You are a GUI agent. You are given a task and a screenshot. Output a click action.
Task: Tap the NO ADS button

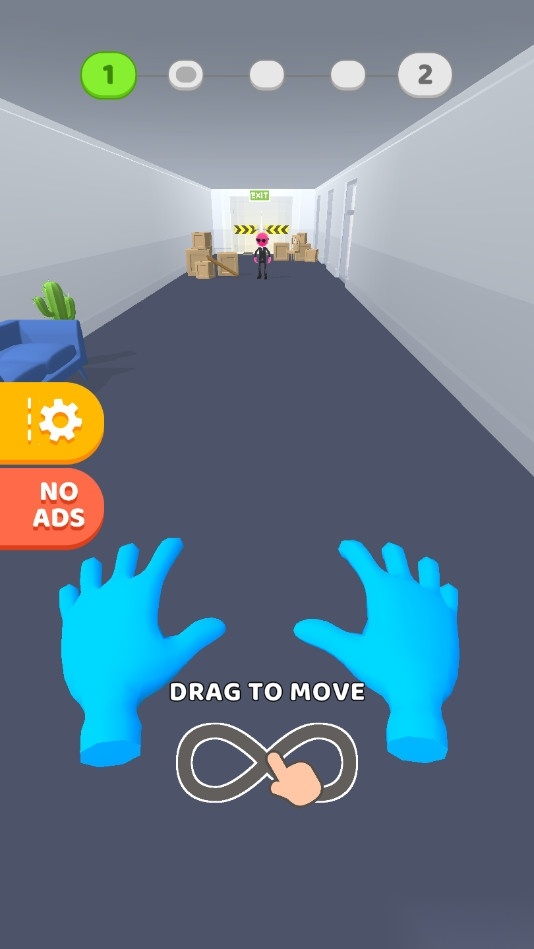[51, 507]
